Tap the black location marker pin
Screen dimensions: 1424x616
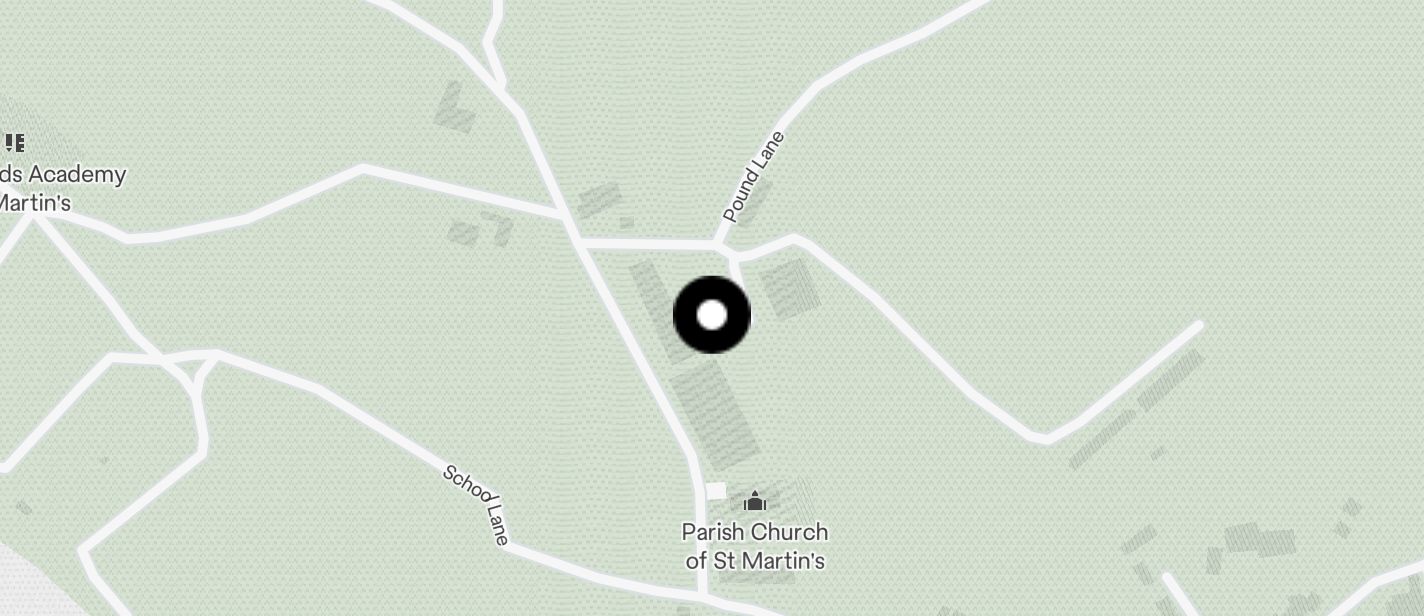click(x=711, y=315)
